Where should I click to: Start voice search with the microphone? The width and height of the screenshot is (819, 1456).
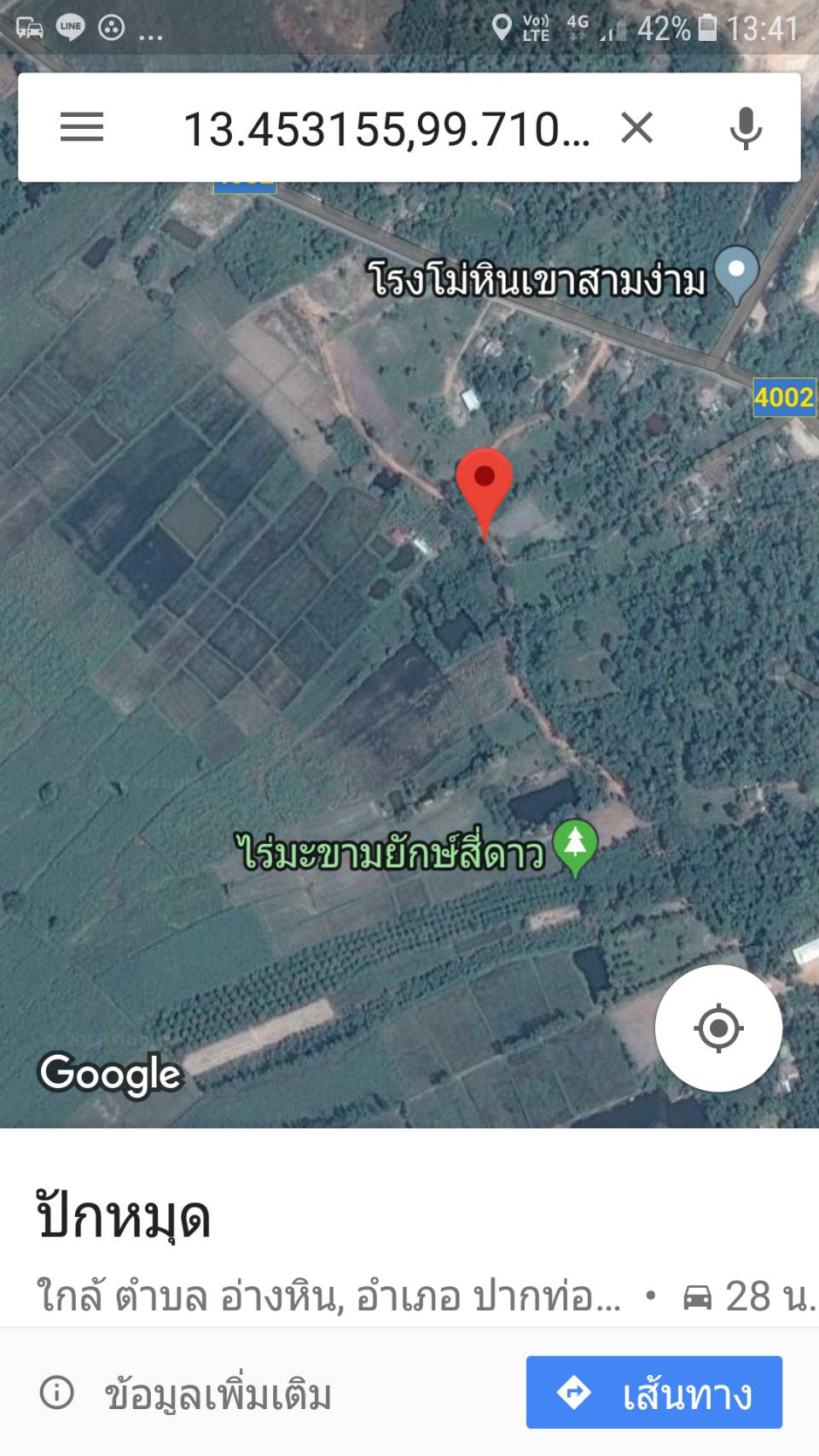click(746, 128)
